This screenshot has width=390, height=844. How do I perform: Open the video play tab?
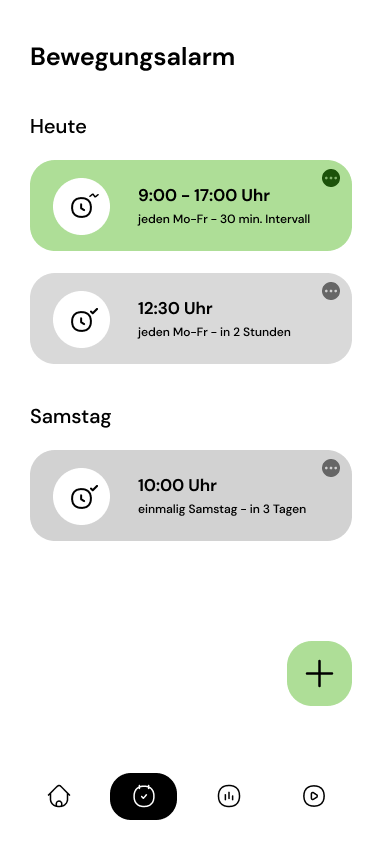[x=314, y=796]
